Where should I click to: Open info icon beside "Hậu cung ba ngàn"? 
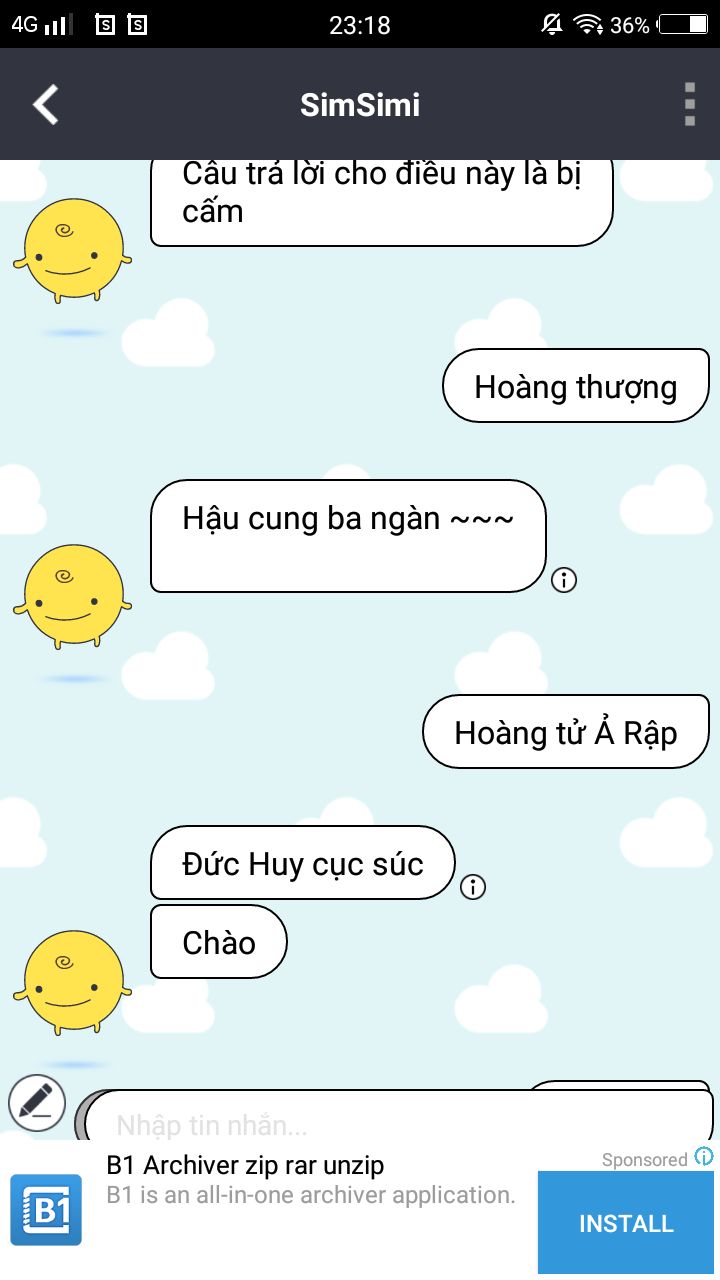pyautogui.click(x=564, y=580)
